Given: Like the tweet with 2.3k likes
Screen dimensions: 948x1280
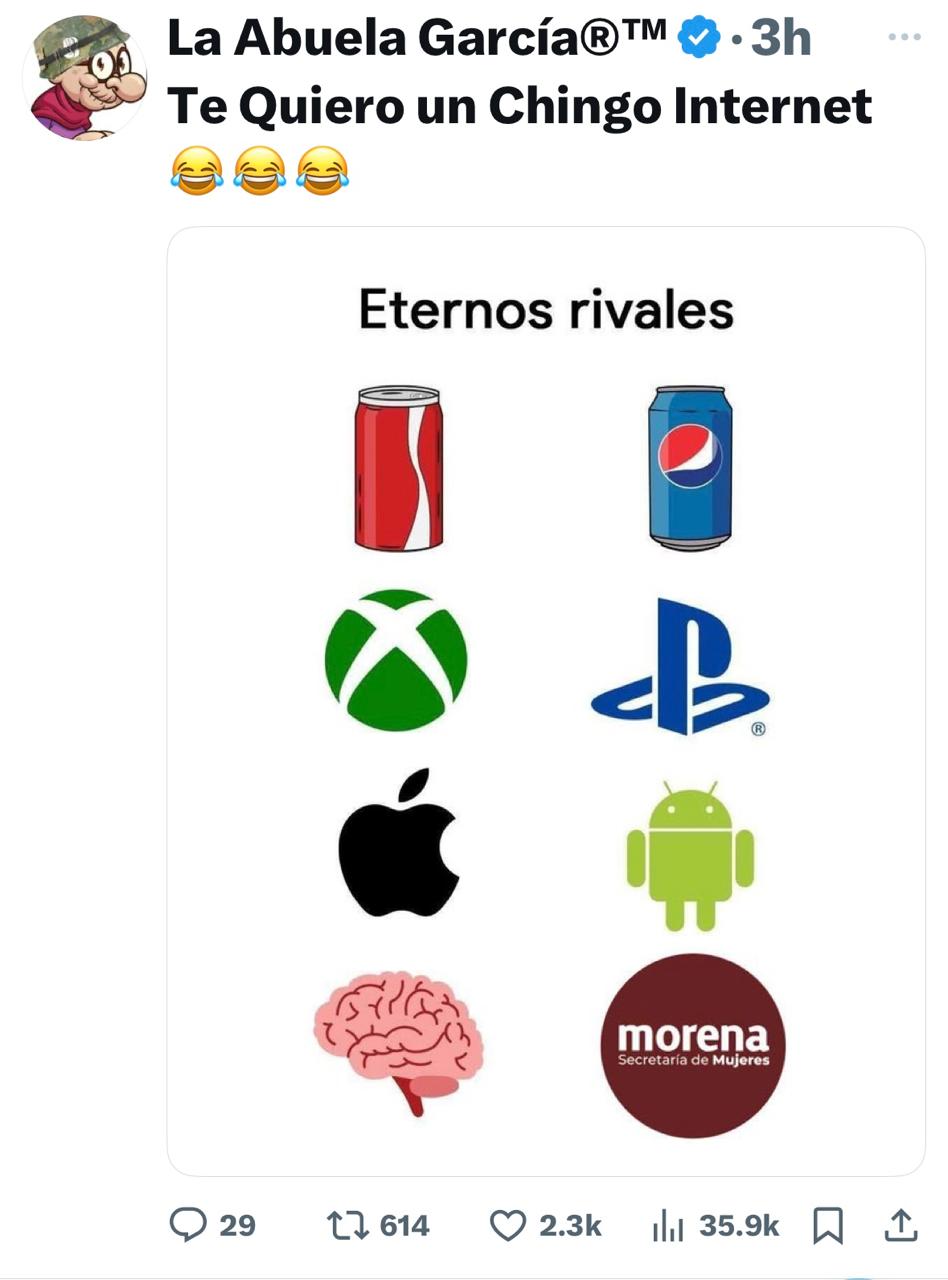Looking at the screenshot, I should [508, 1225].
